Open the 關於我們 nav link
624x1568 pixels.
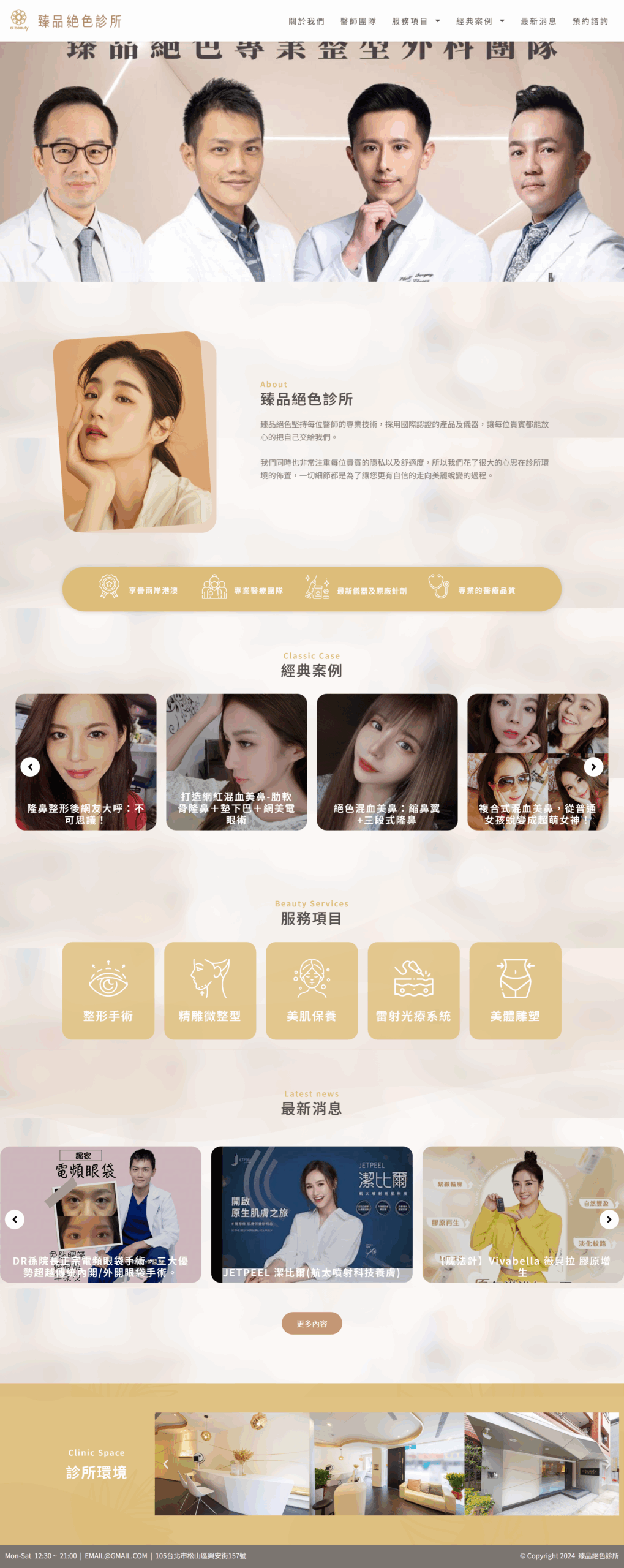pos(306,21)
